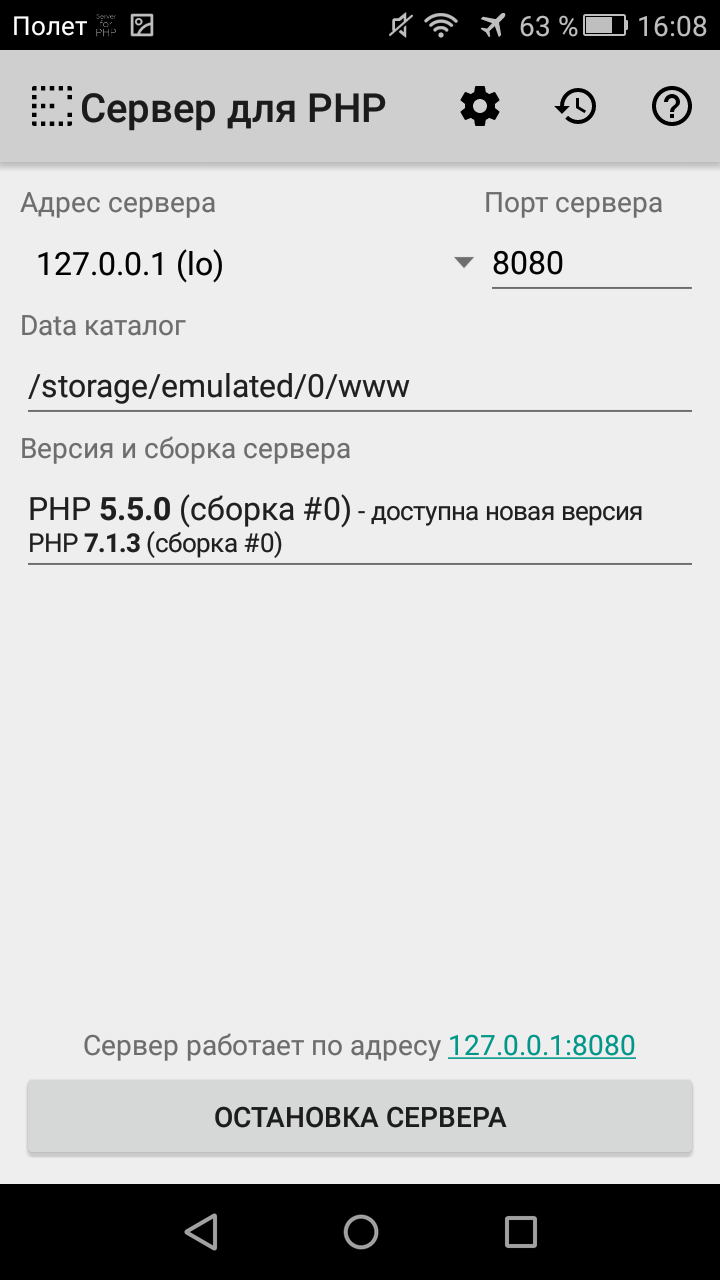Image resolution: width=720 pixels, height=1280 pixels.
Task: Expand the server address dropdown 127.0.0.1 (lo)
Action: click(x=250, y=264)
